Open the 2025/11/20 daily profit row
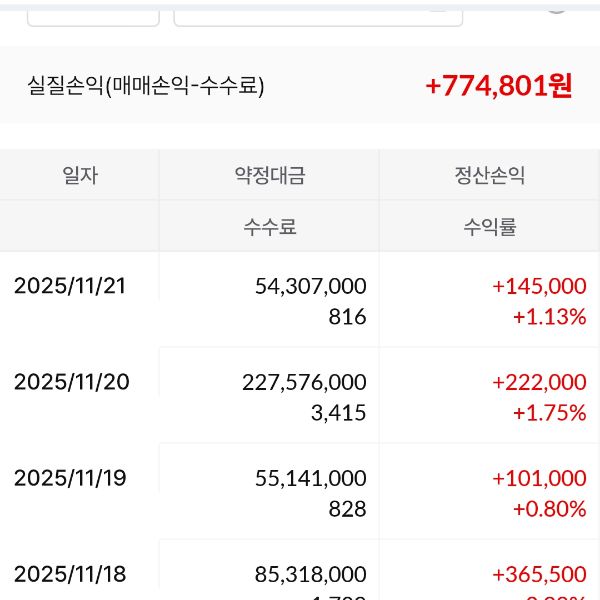 pos(300,396)
